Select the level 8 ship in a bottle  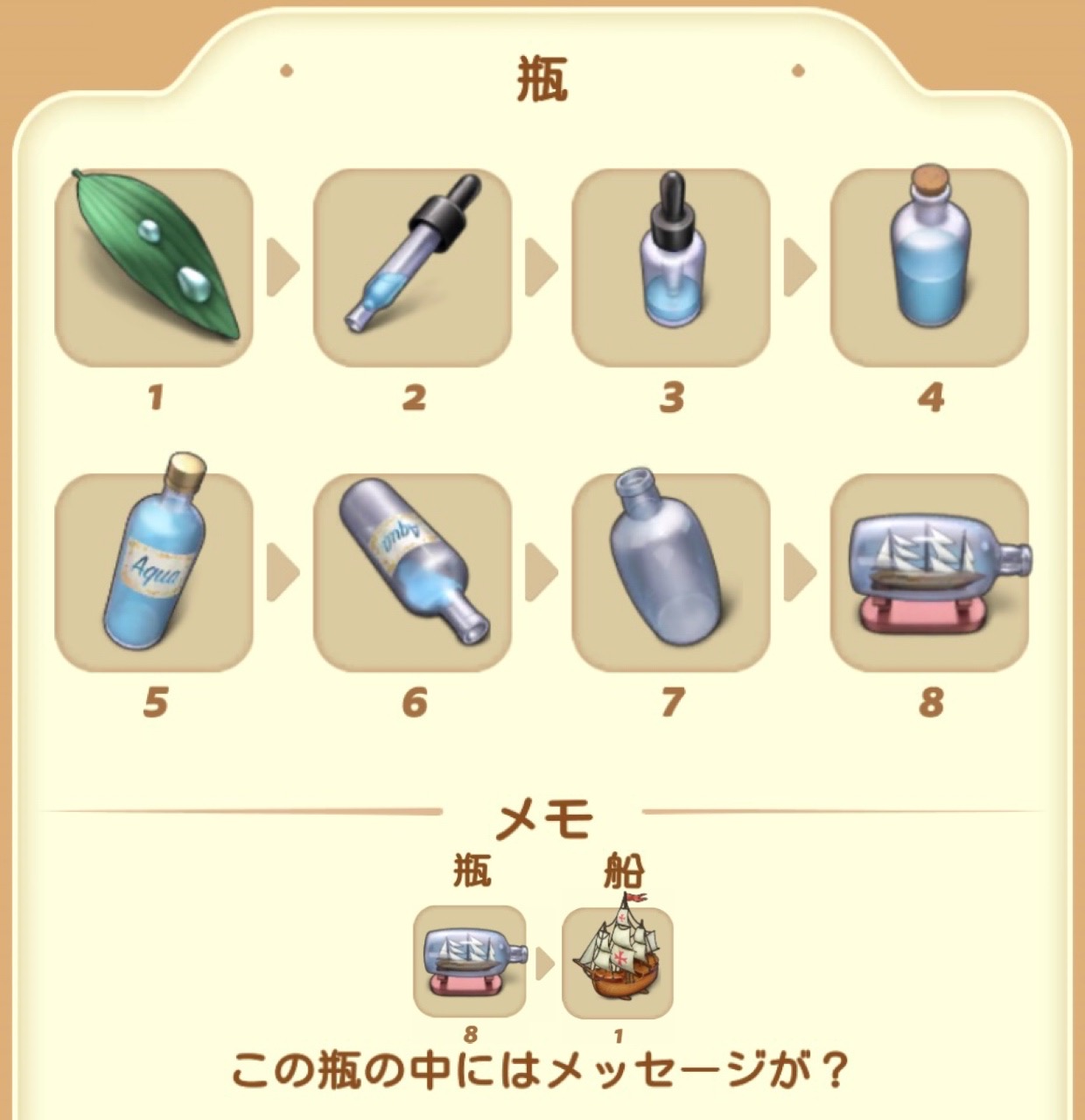(x=929, y=572)
